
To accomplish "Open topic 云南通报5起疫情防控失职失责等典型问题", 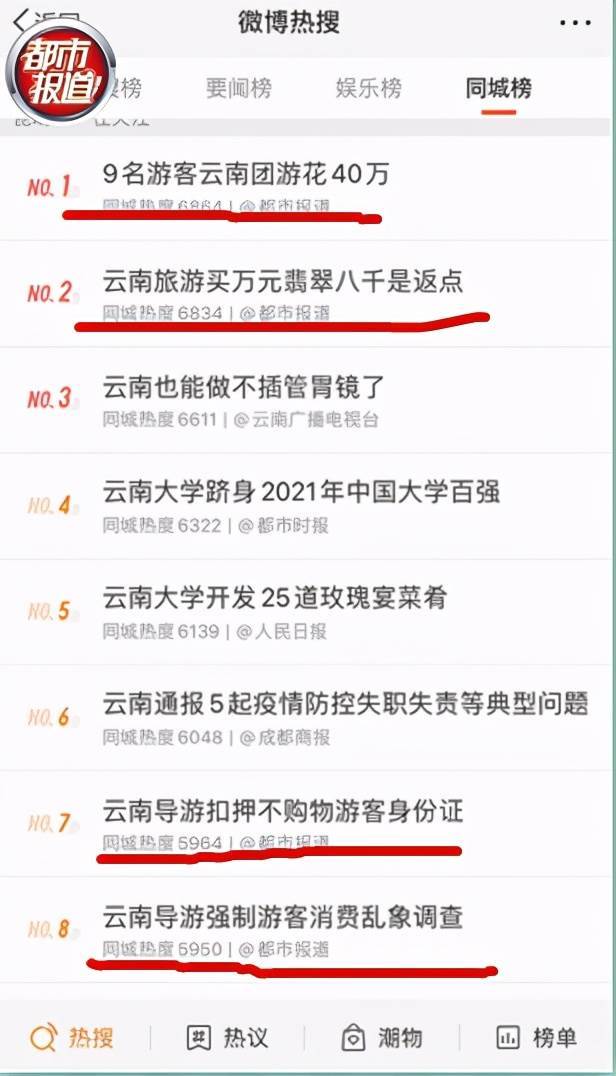I will (305, 717).
